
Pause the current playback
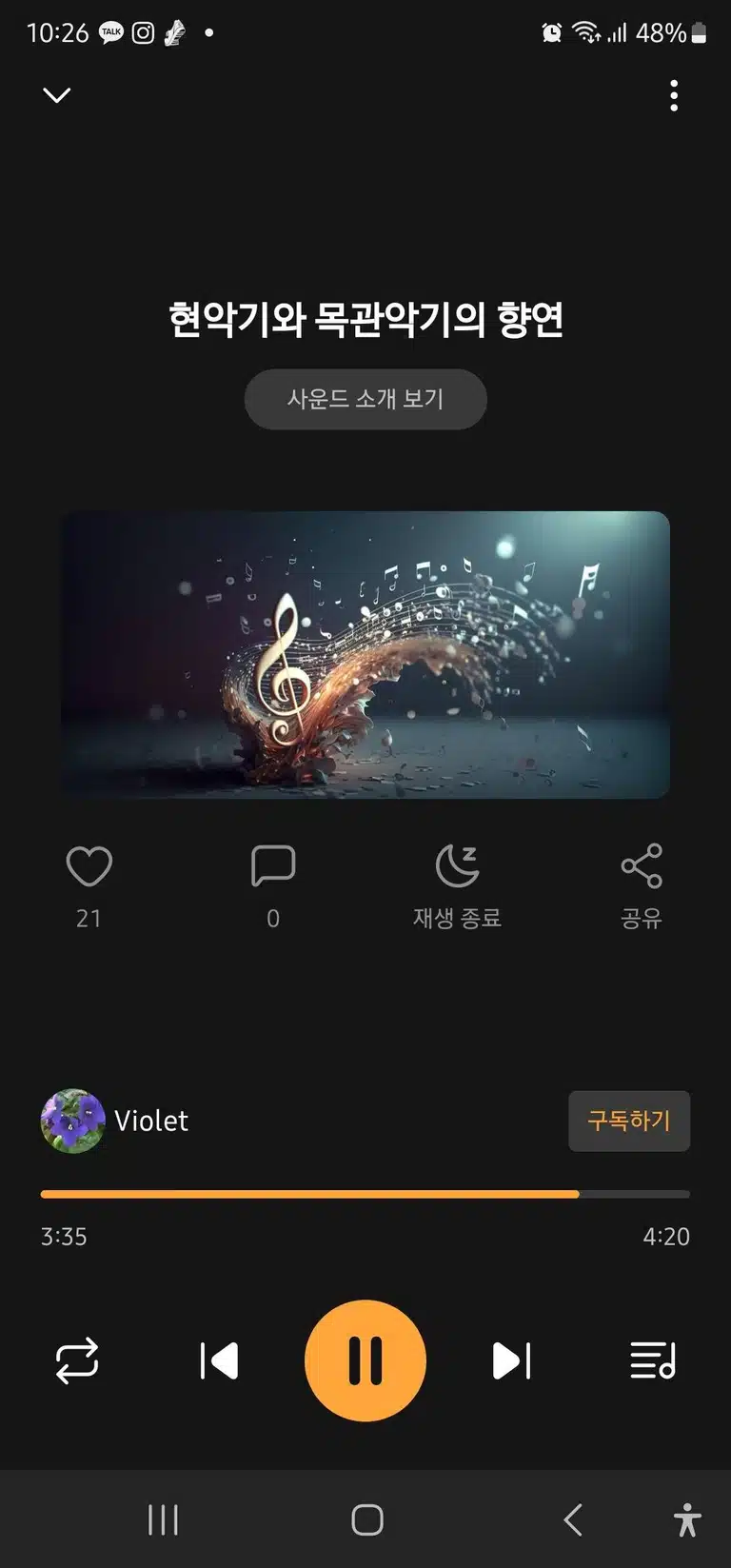tap(365, 1360)
